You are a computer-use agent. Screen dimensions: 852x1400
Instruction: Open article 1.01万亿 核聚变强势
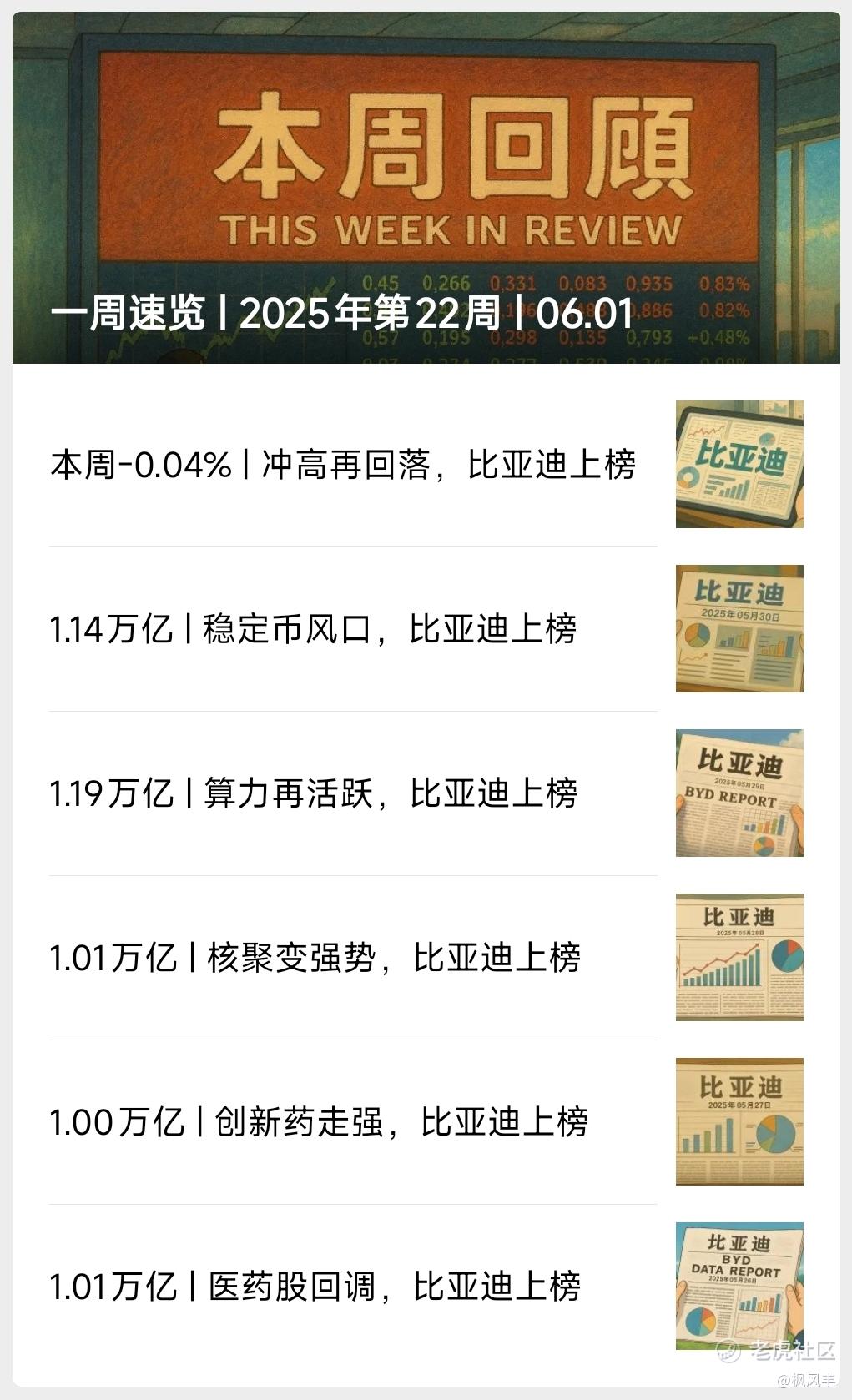426,958
